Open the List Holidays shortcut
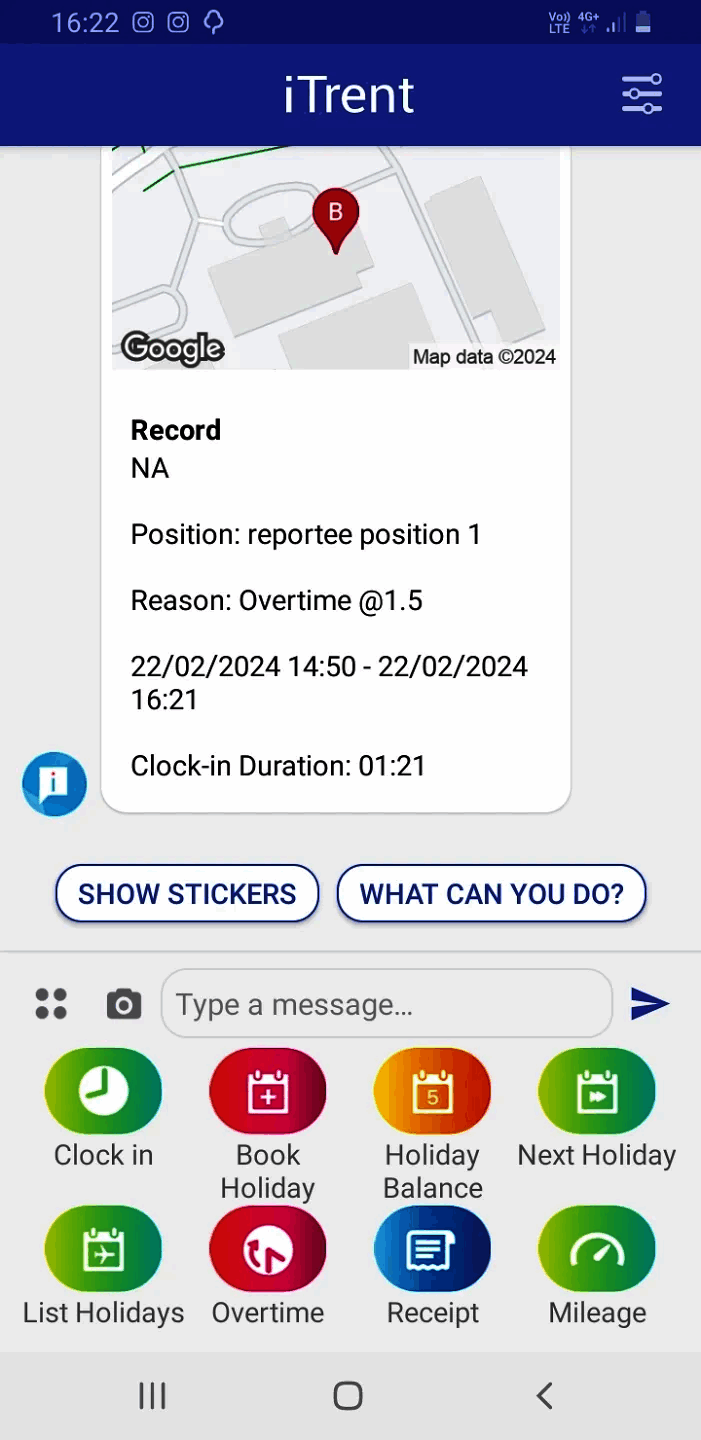This screenshot has height=1440, width=701. (x=103, y=1249)
